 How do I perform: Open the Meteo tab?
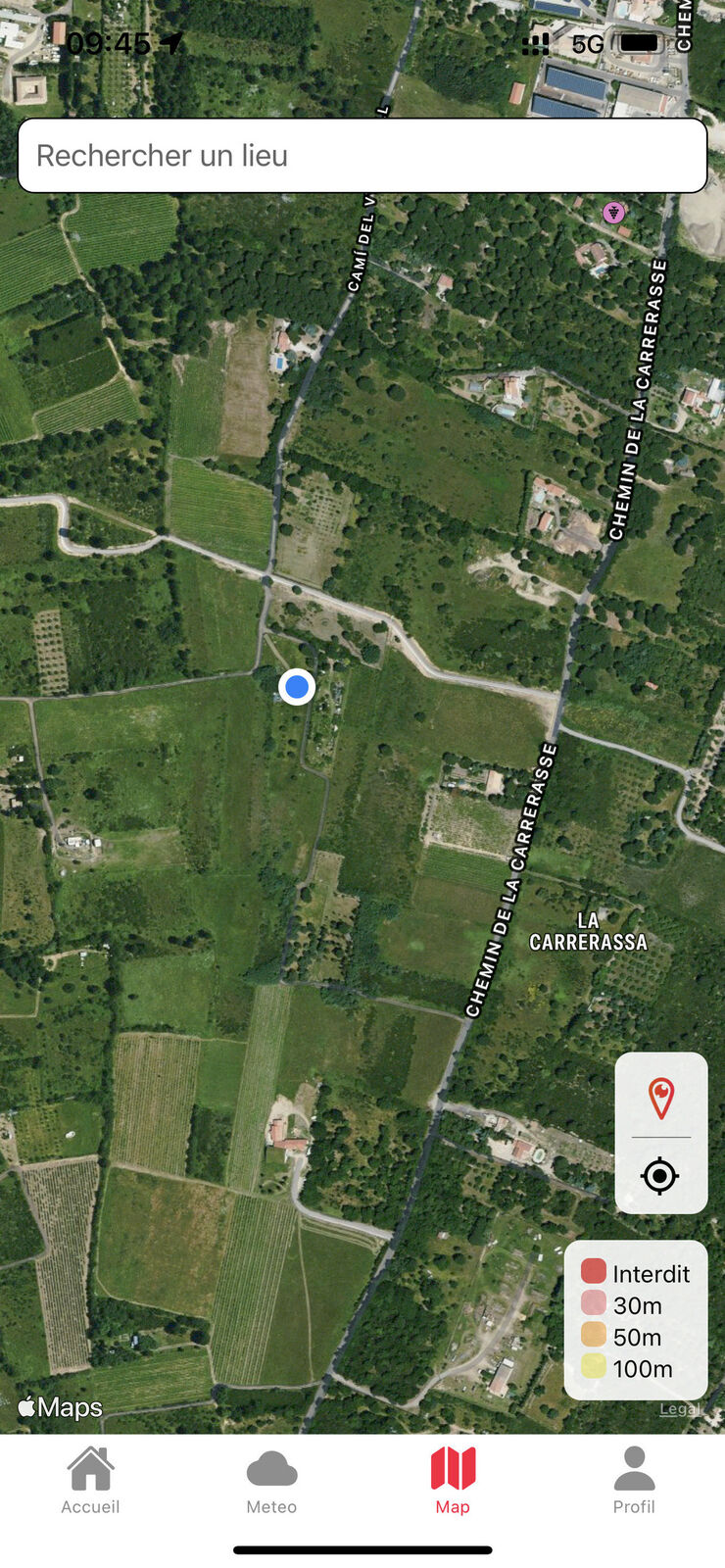pyautogui.click(x=271, y=1481)
